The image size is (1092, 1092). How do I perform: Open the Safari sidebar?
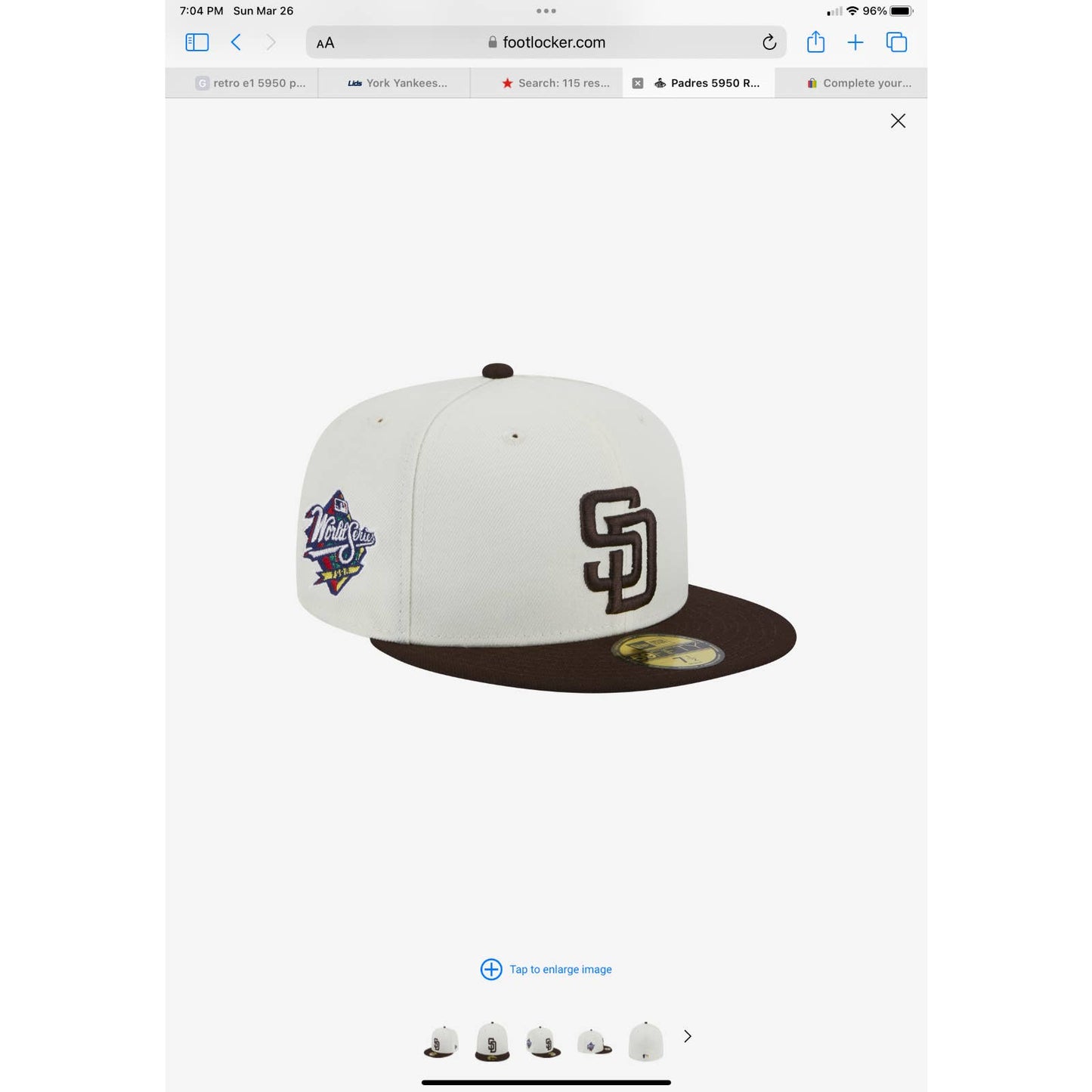click(x=197, y=42)
